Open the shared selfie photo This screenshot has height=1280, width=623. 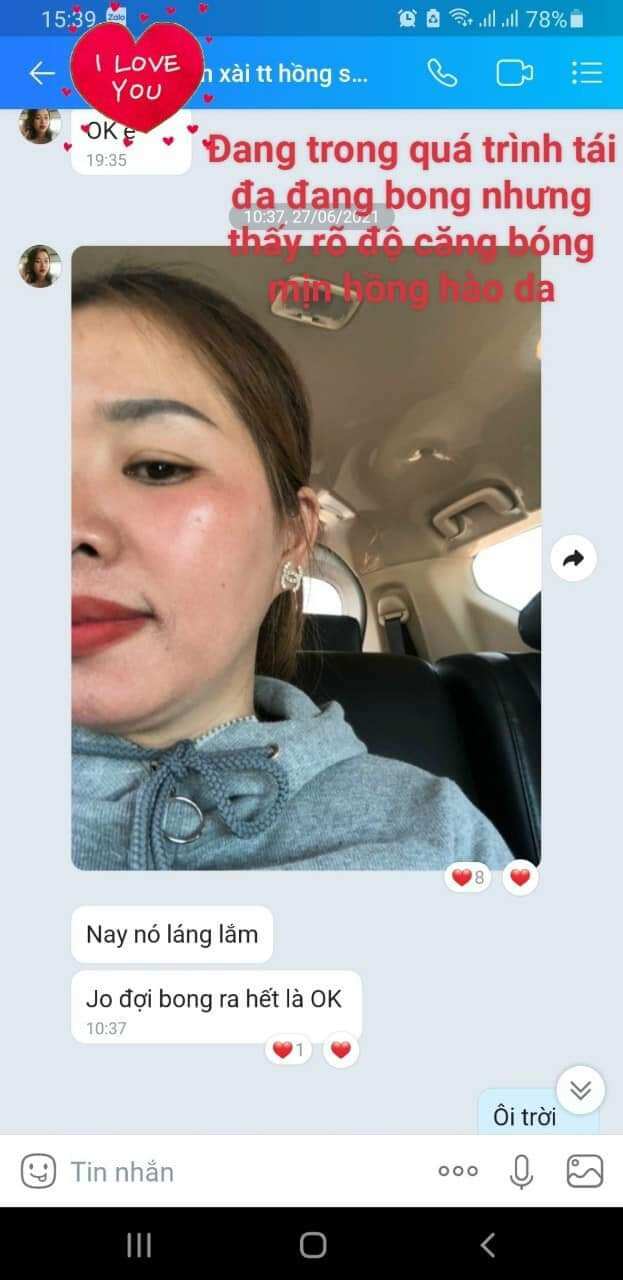[306, 557]
